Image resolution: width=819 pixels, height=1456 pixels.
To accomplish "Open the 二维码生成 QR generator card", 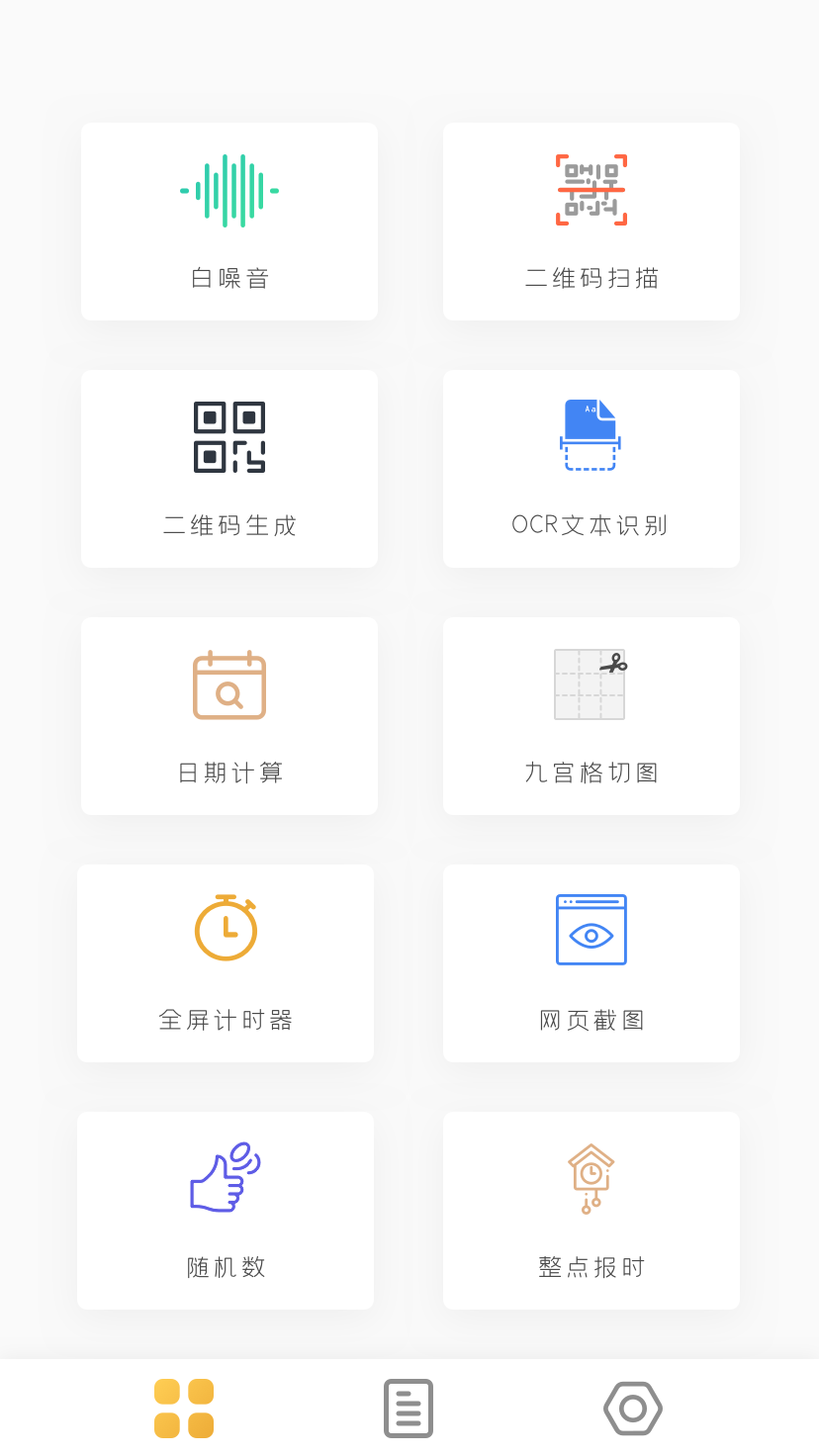I will (229, 469).
